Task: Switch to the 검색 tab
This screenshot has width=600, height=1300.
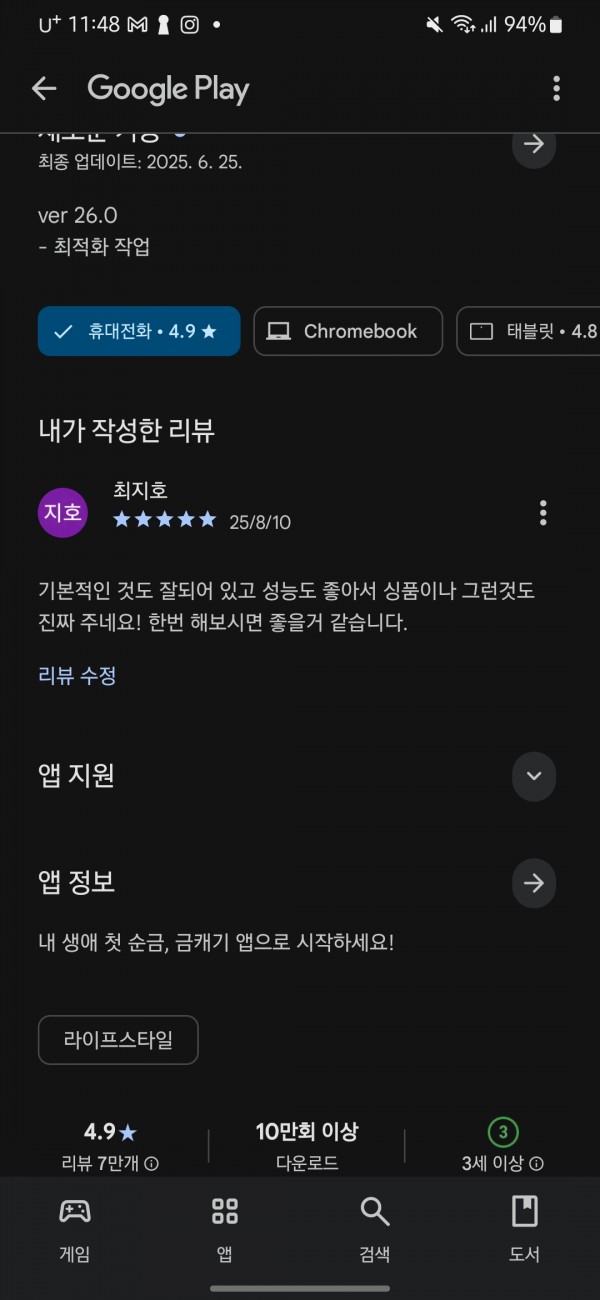Action: pyautogui.click(x=375, y=1230)
